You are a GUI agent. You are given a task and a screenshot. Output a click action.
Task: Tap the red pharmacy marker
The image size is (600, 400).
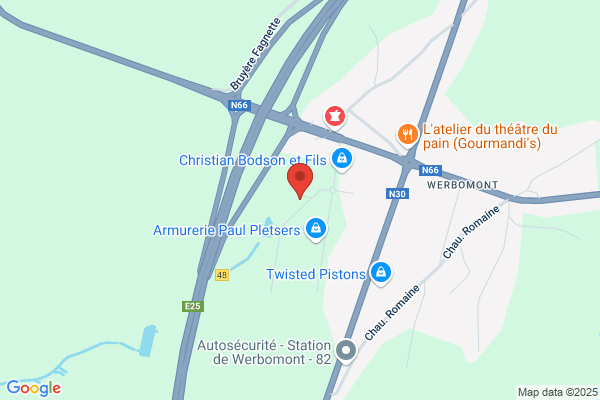335,118
